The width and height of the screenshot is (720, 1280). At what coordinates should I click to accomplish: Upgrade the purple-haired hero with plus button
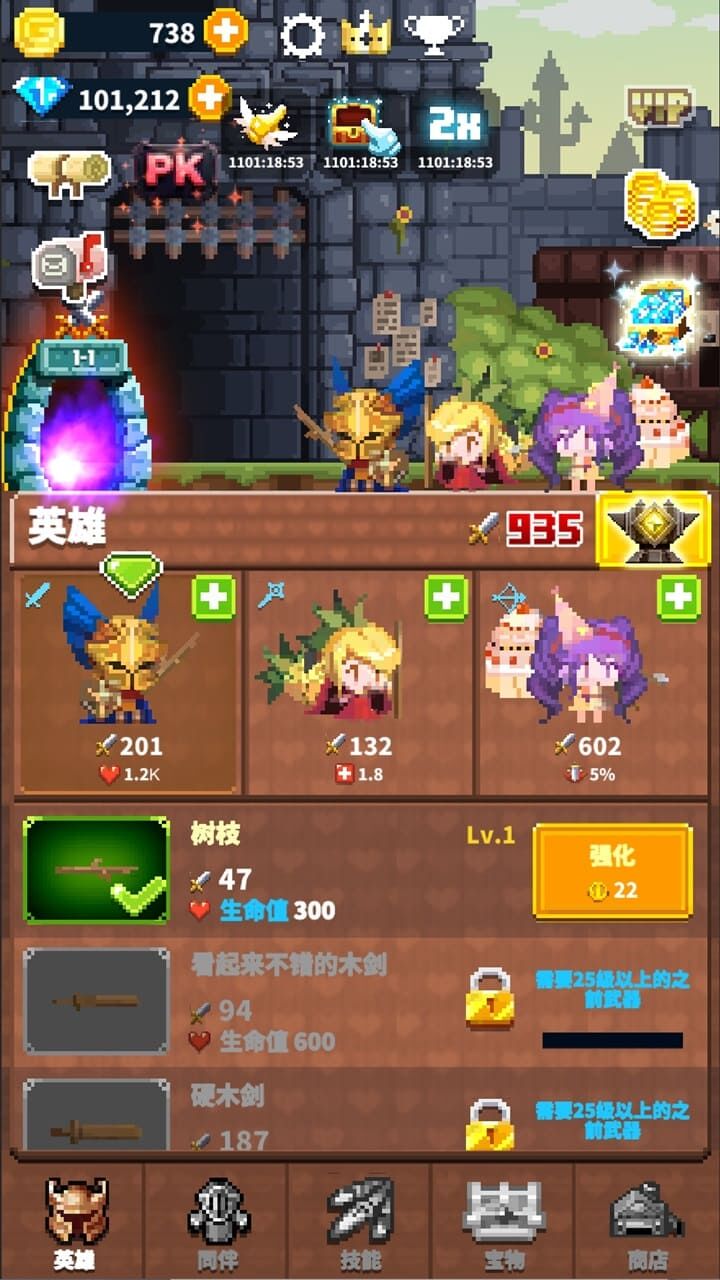pyautogui.click(x=678, y=599)
